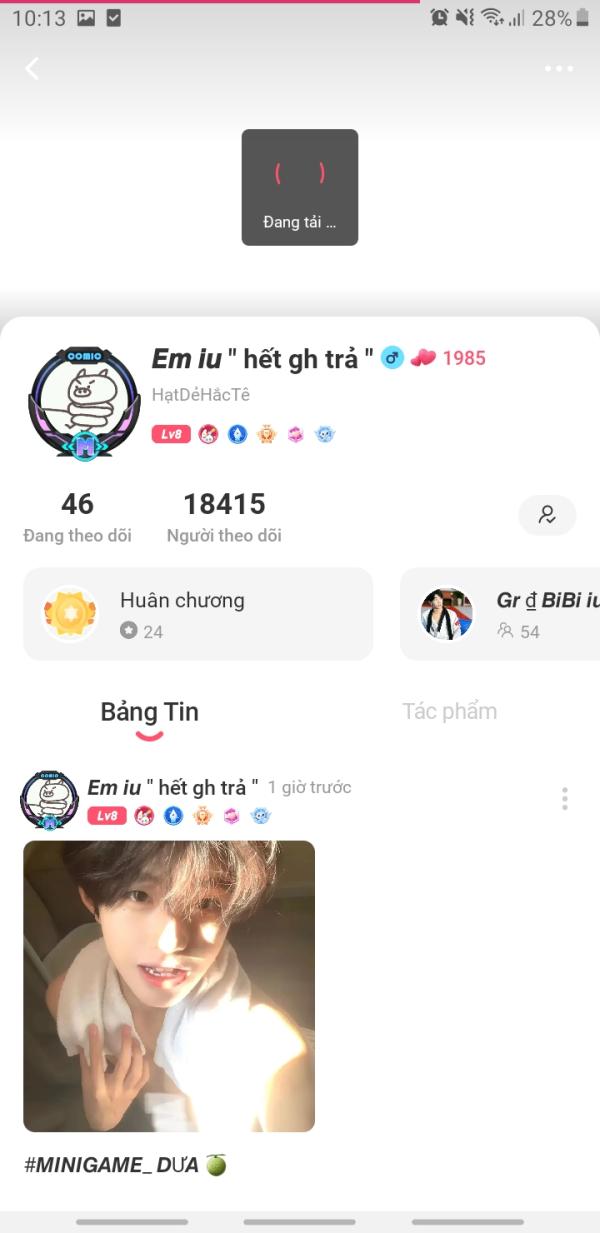Open the Huân chương card
This screenshot has height=1233, width=600.
[198, 614]
